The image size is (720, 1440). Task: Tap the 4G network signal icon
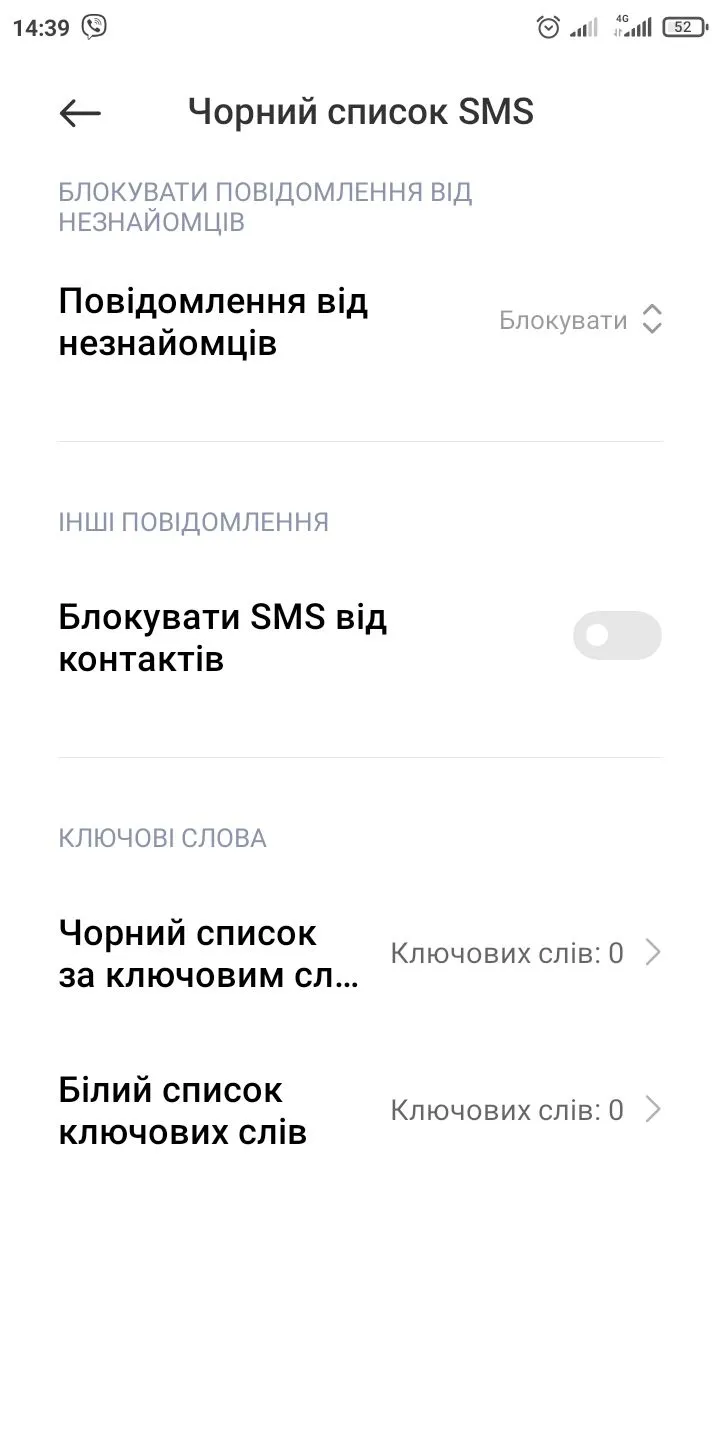tap(631, 27)
